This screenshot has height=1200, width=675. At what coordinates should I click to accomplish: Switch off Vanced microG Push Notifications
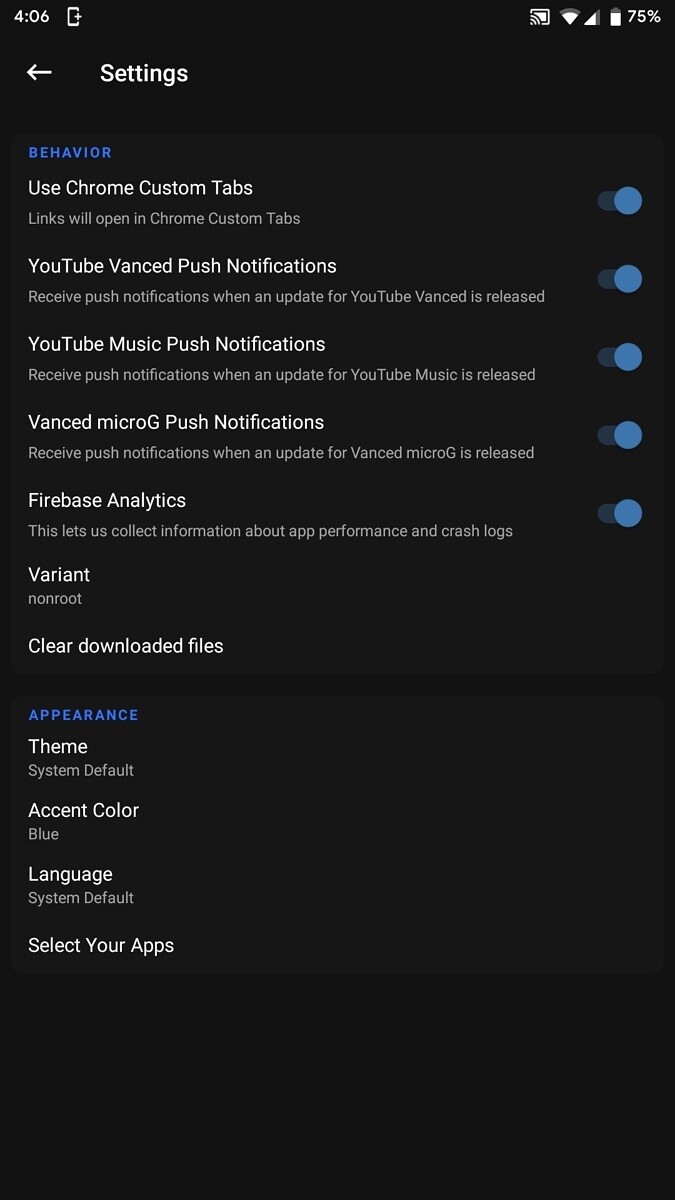pos(620,435)
